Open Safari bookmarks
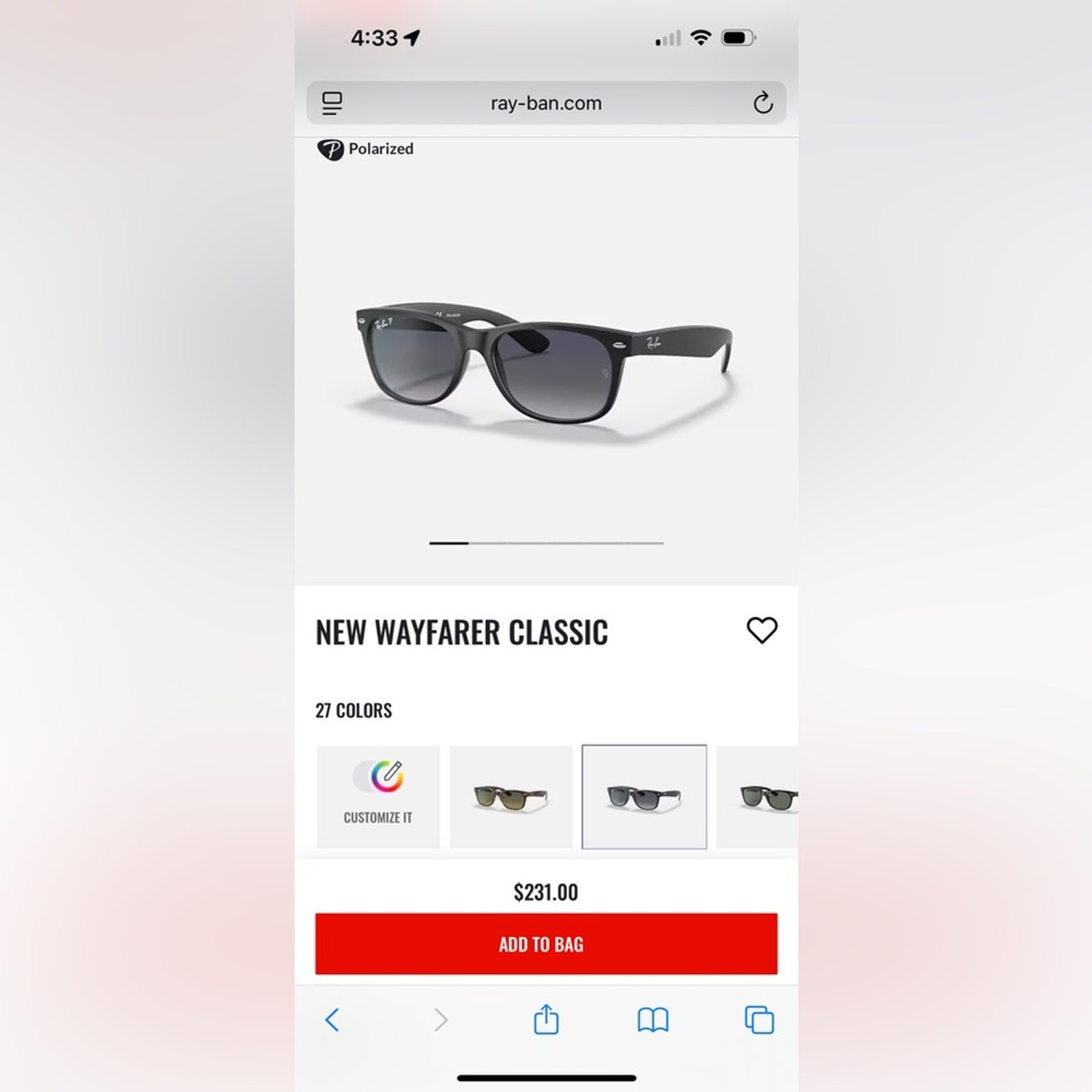Image resolution: width=1092 pixels, height=1092 pixels. tap(652, 1020)
